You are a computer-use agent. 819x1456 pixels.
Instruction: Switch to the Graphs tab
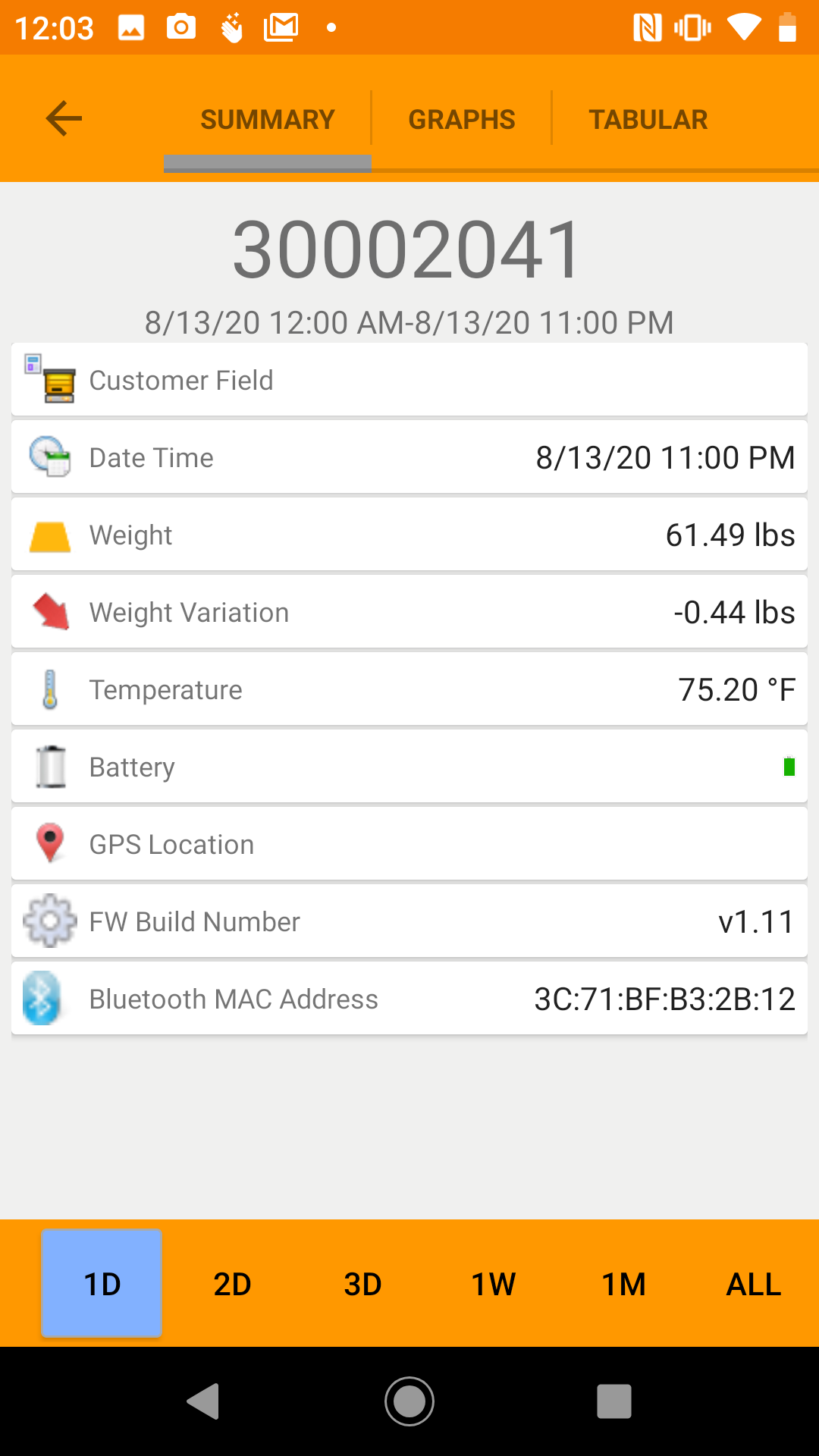click(x=461, y=119)
